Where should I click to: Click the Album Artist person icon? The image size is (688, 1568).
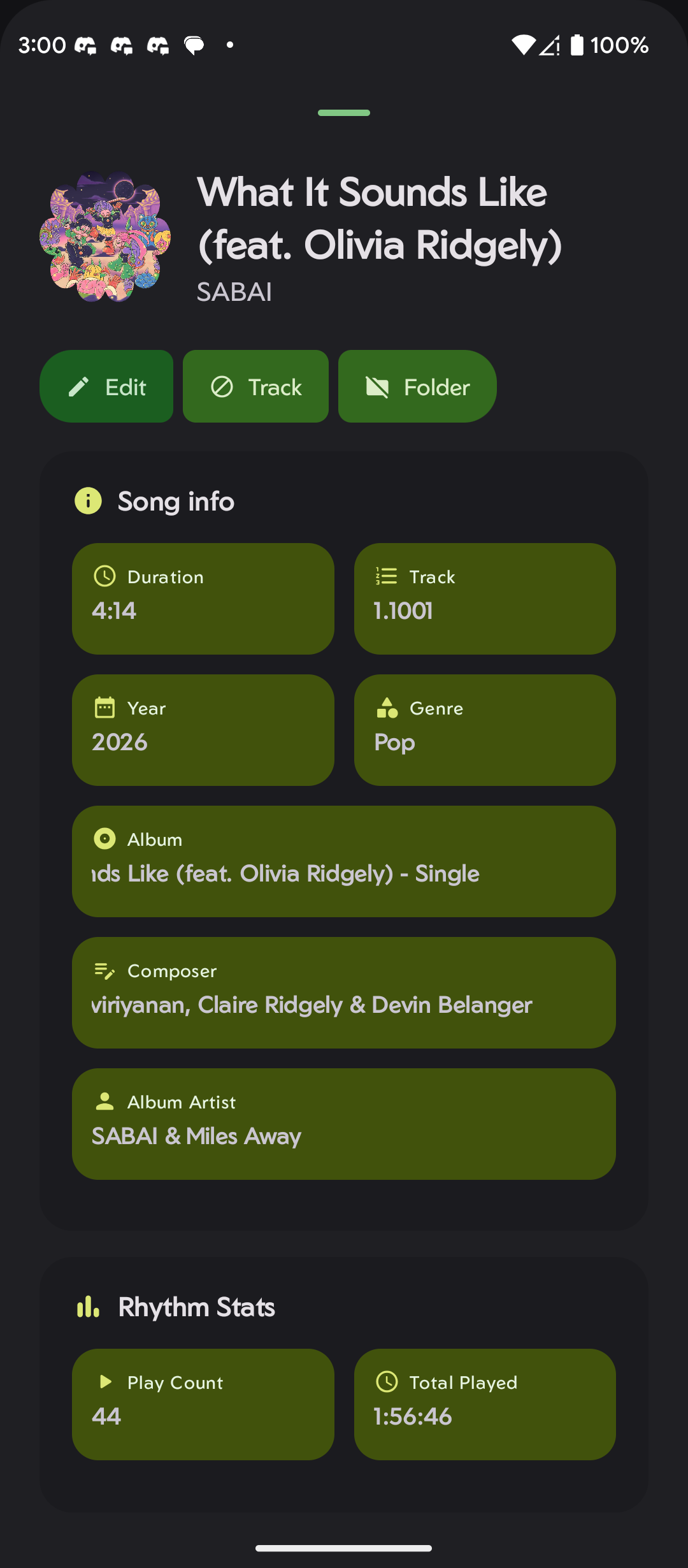pos(104,1102)
